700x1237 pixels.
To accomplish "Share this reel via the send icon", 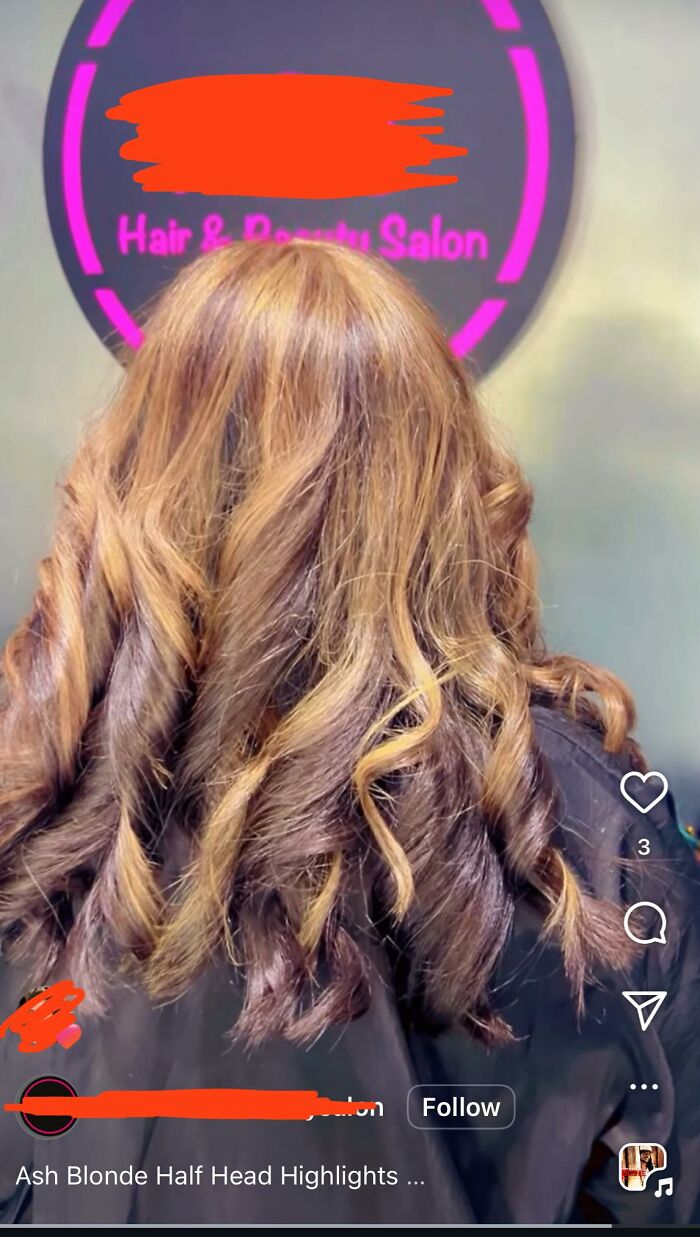I will tap(644, 1010).
